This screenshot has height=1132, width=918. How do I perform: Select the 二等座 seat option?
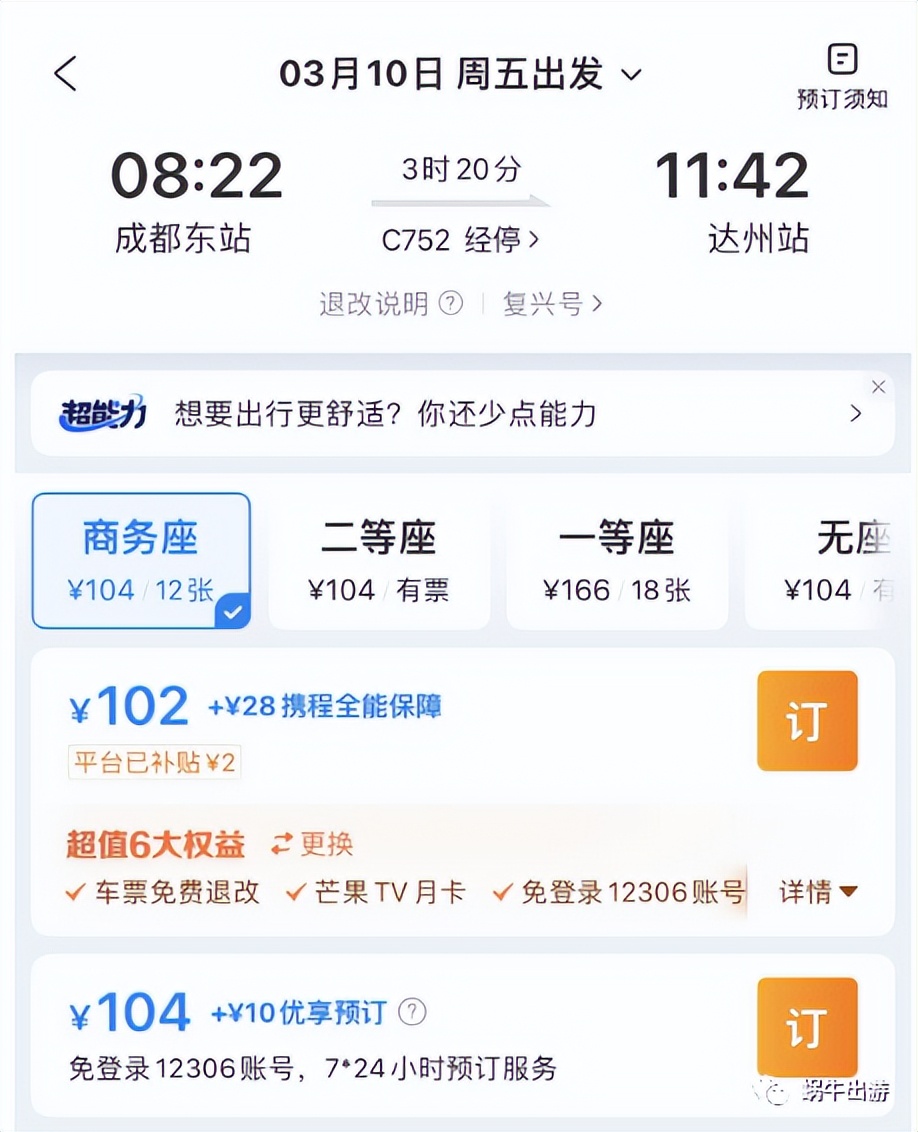pos(378,560)
